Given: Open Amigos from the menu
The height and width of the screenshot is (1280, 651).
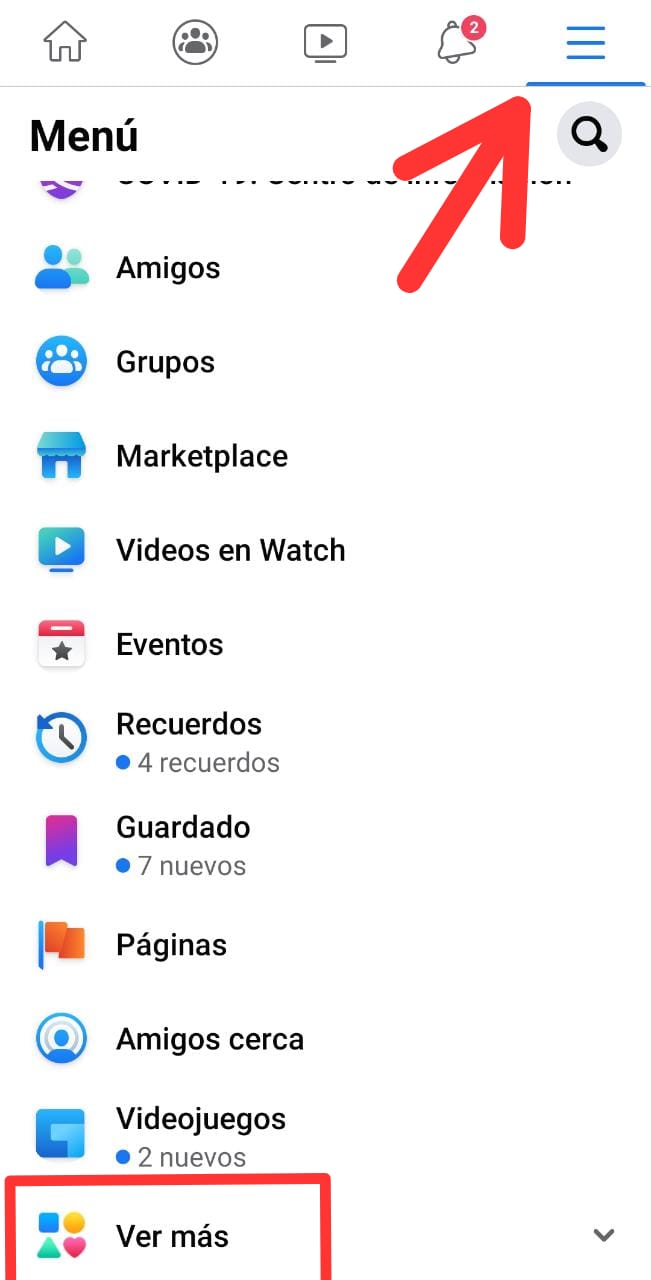Looking at the screenshot, I should [x=325, y=268].
